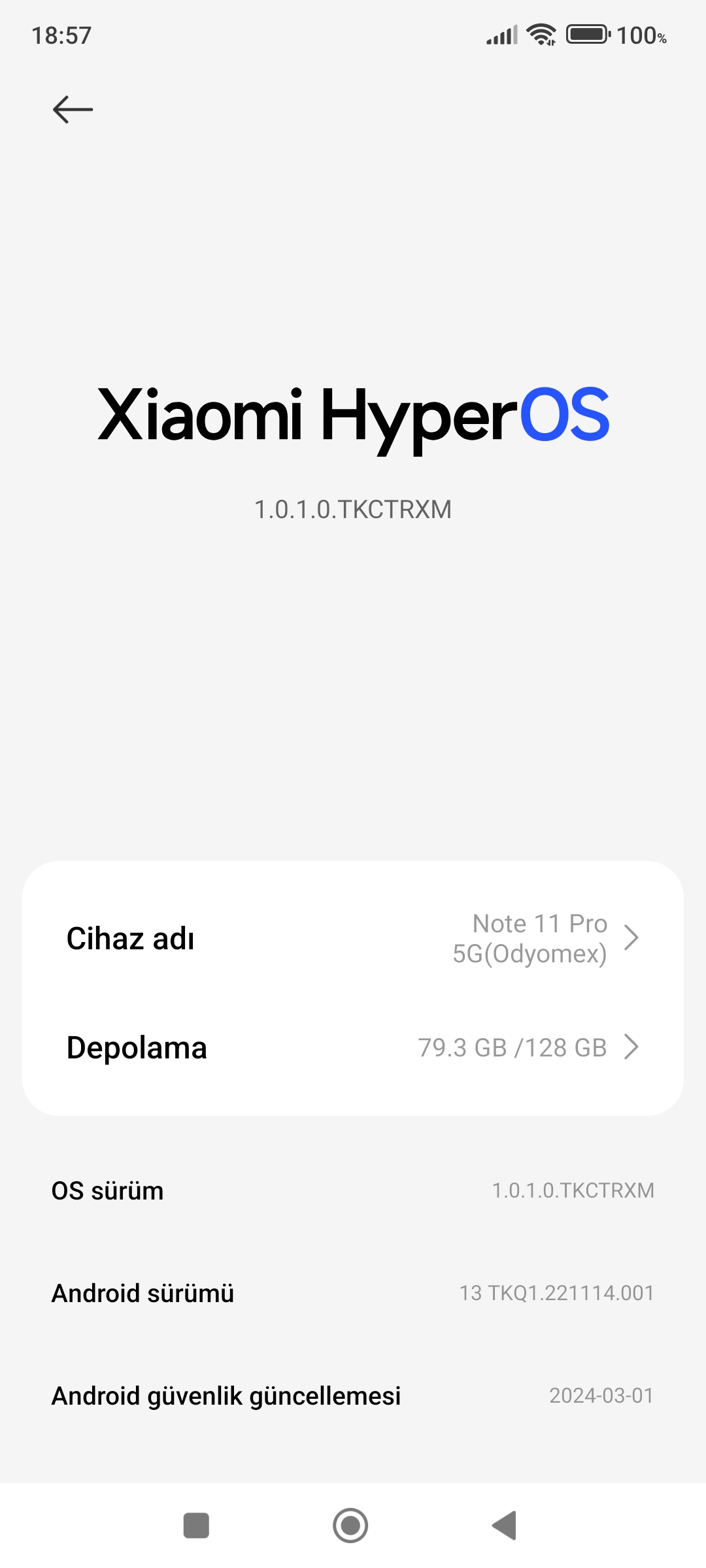Screen dimensions: 706x1568
Task: Go back using the top-left arrow
Action: tap(73, 109)
